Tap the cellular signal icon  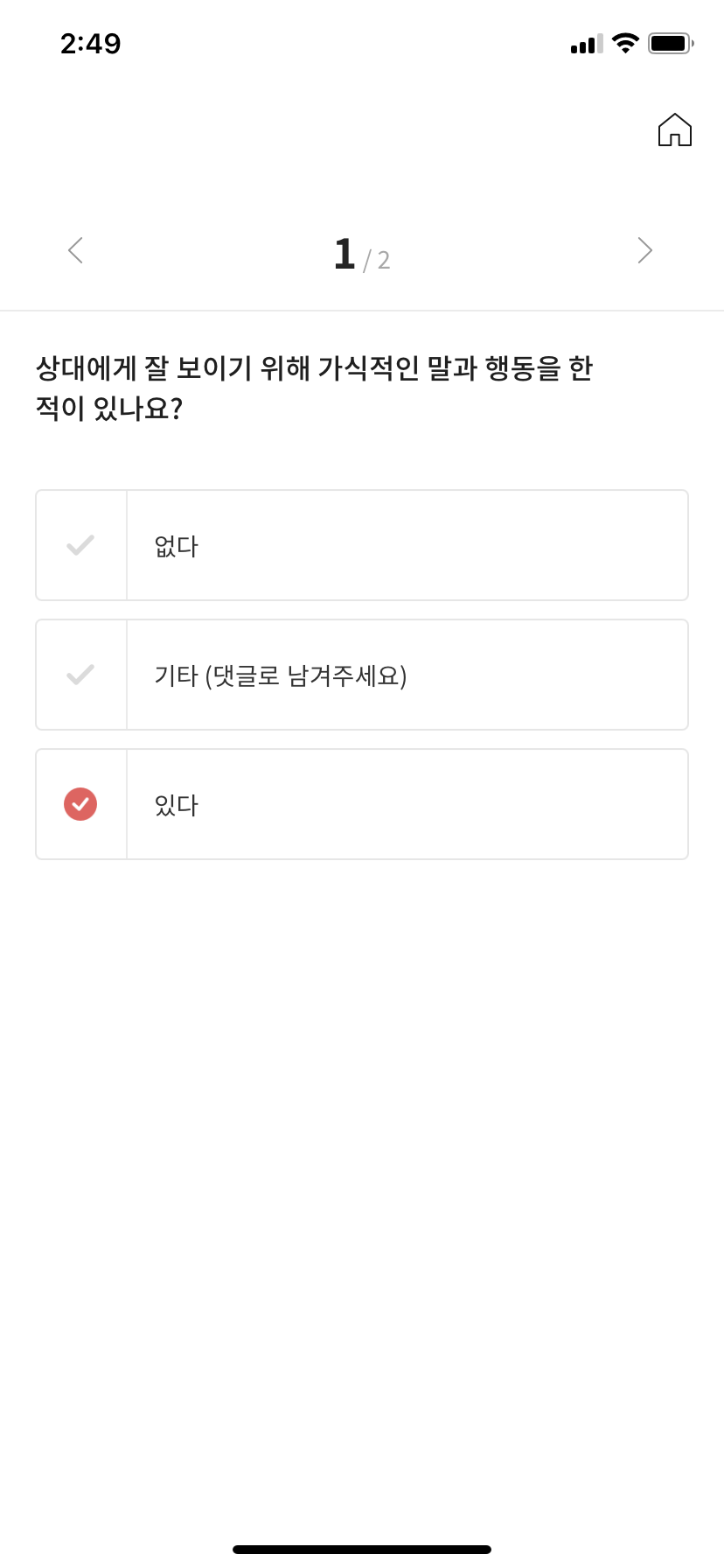586,45
